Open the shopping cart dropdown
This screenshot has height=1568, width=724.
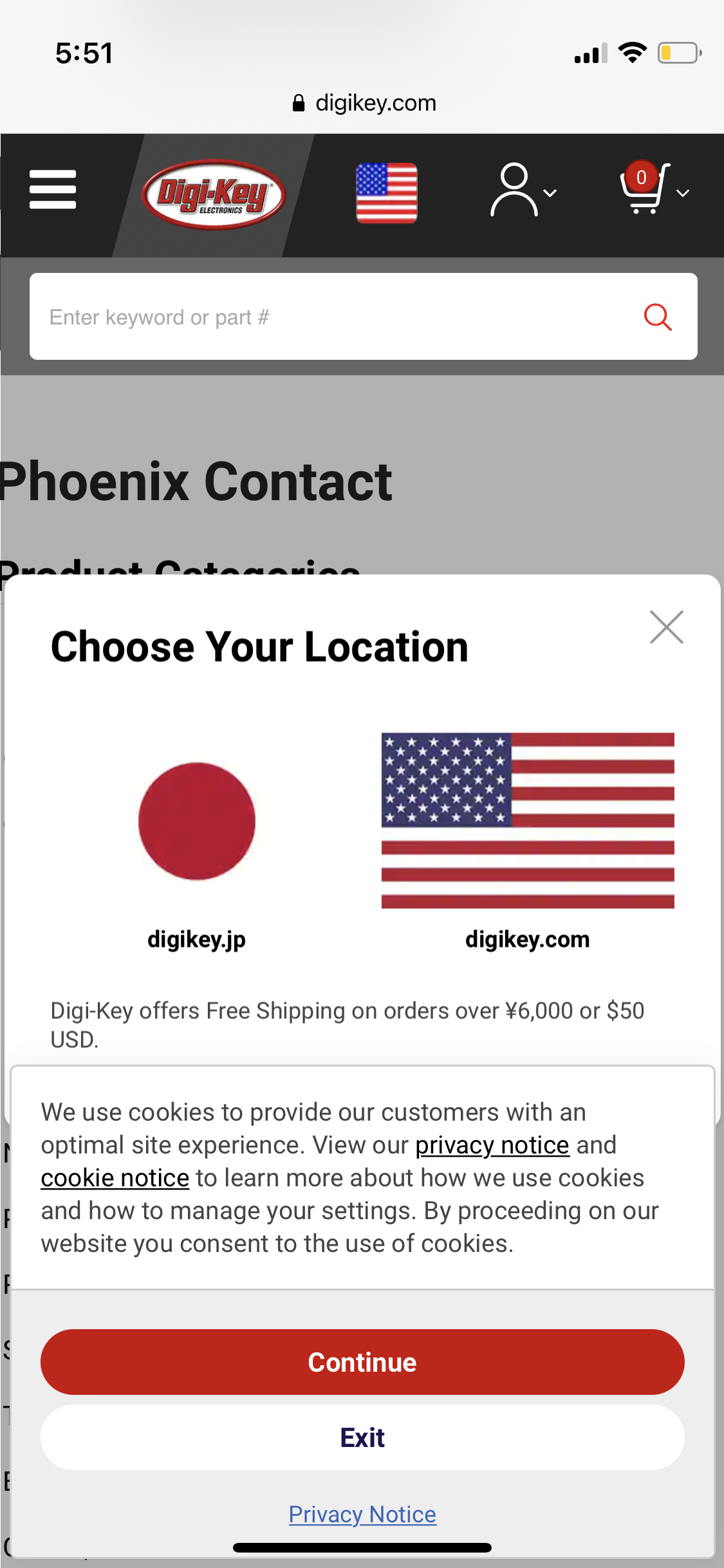(x=653, y=189)
